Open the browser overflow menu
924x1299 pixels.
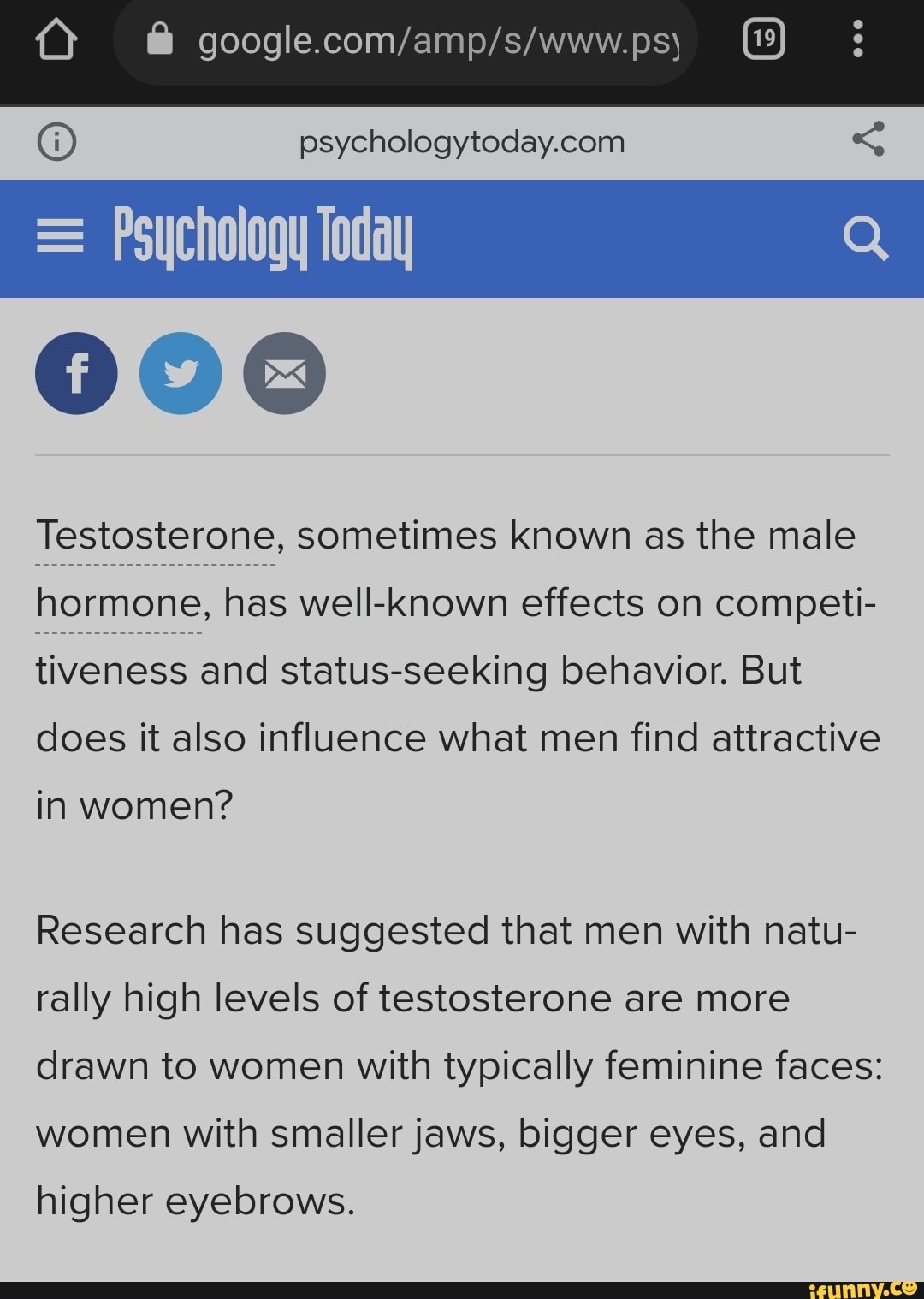858,38
